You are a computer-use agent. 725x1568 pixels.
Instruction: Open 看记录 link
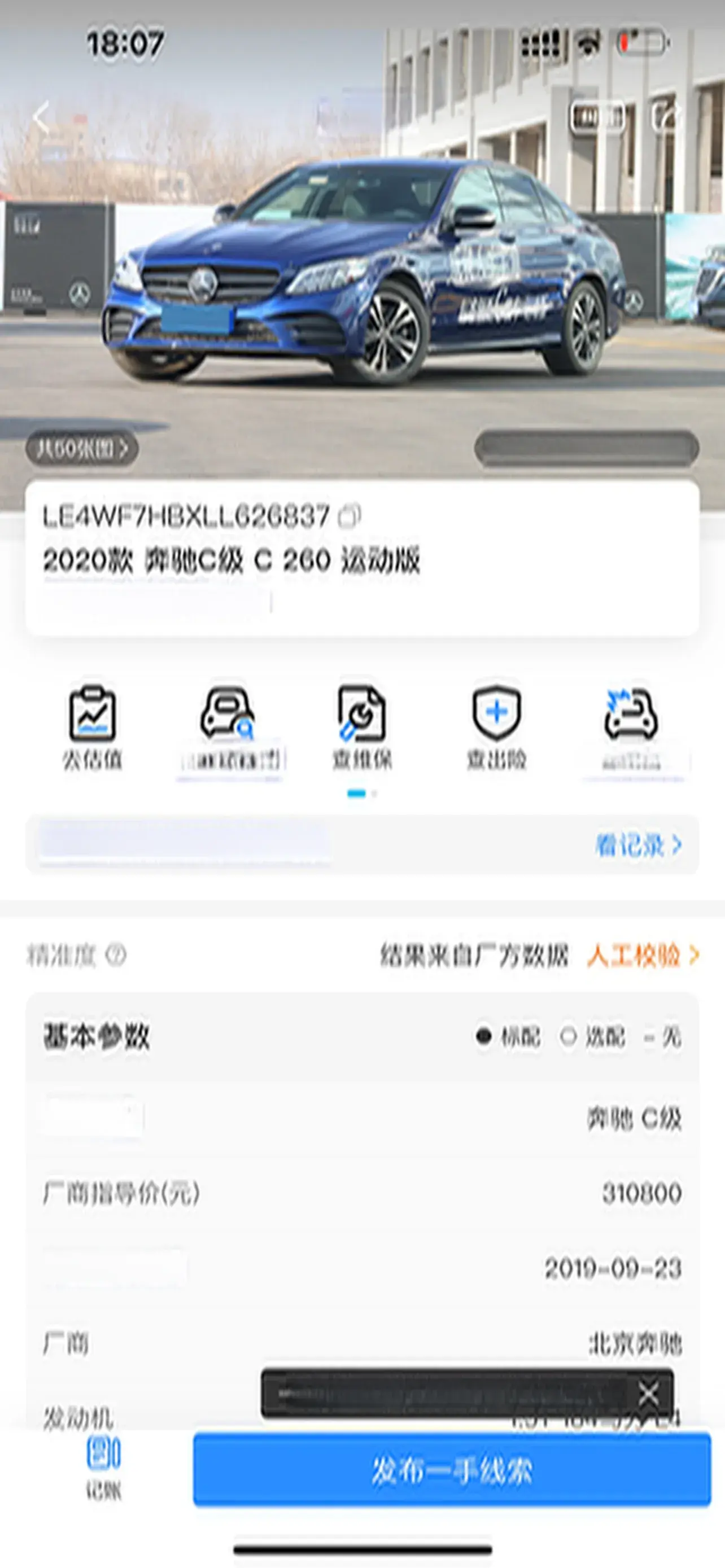tap(638, 845)
